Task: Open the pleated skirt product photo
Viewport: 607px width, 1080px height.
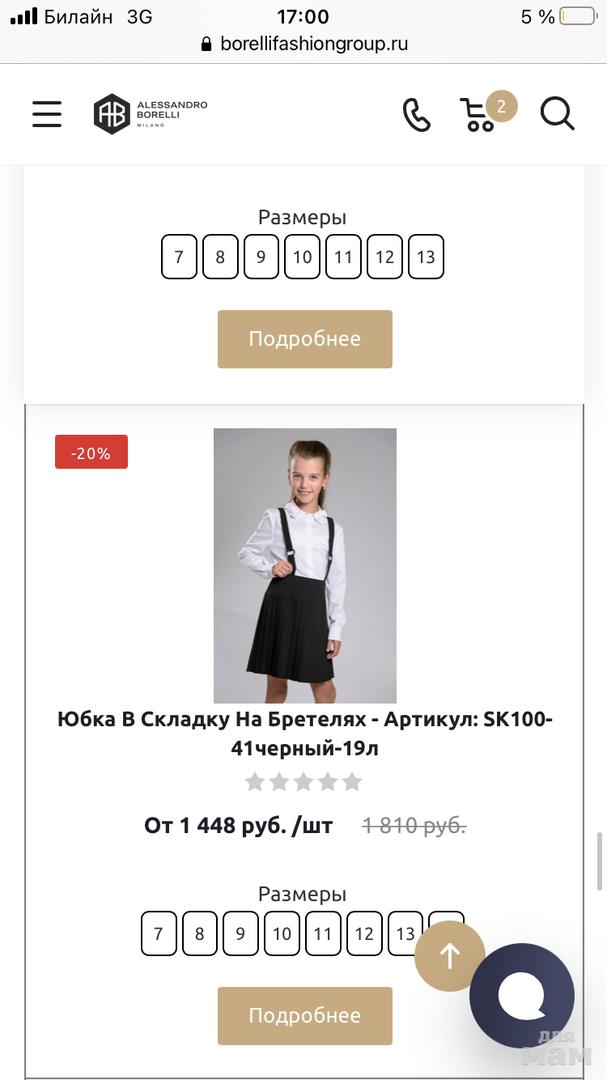Action: (x=305, y=565)
